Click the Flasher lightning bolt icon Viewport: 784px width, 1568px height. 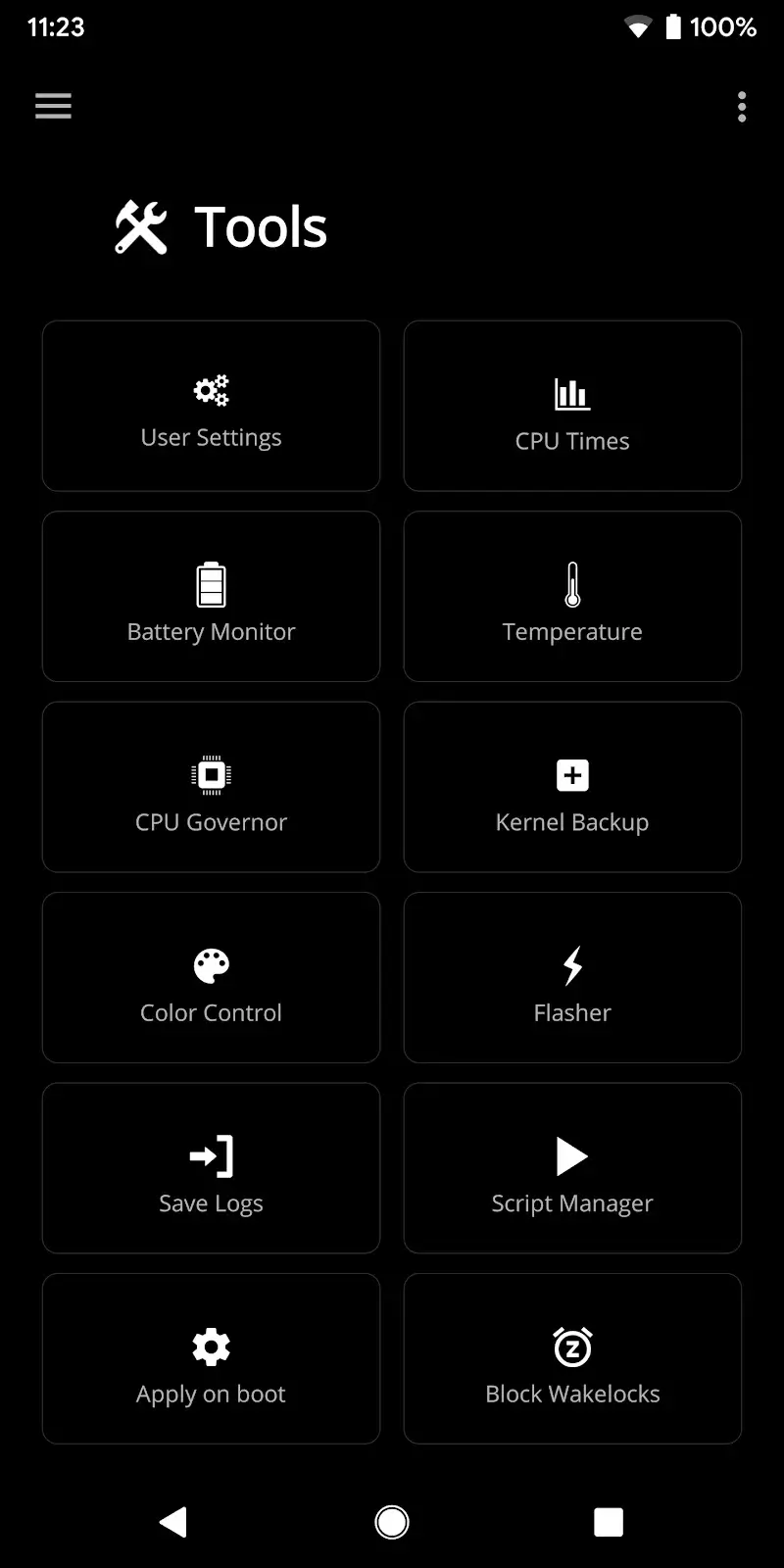click(x=572, y=964)
